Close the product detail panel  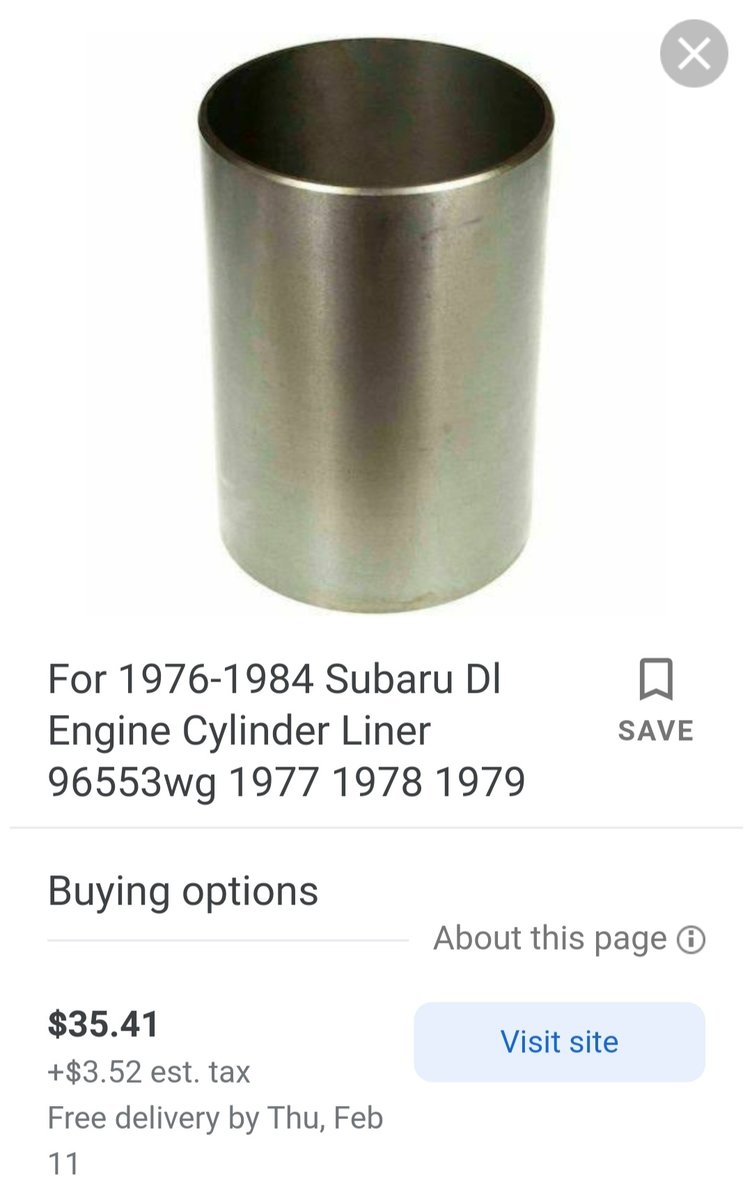pyautogui.click(x=693, y=53)
